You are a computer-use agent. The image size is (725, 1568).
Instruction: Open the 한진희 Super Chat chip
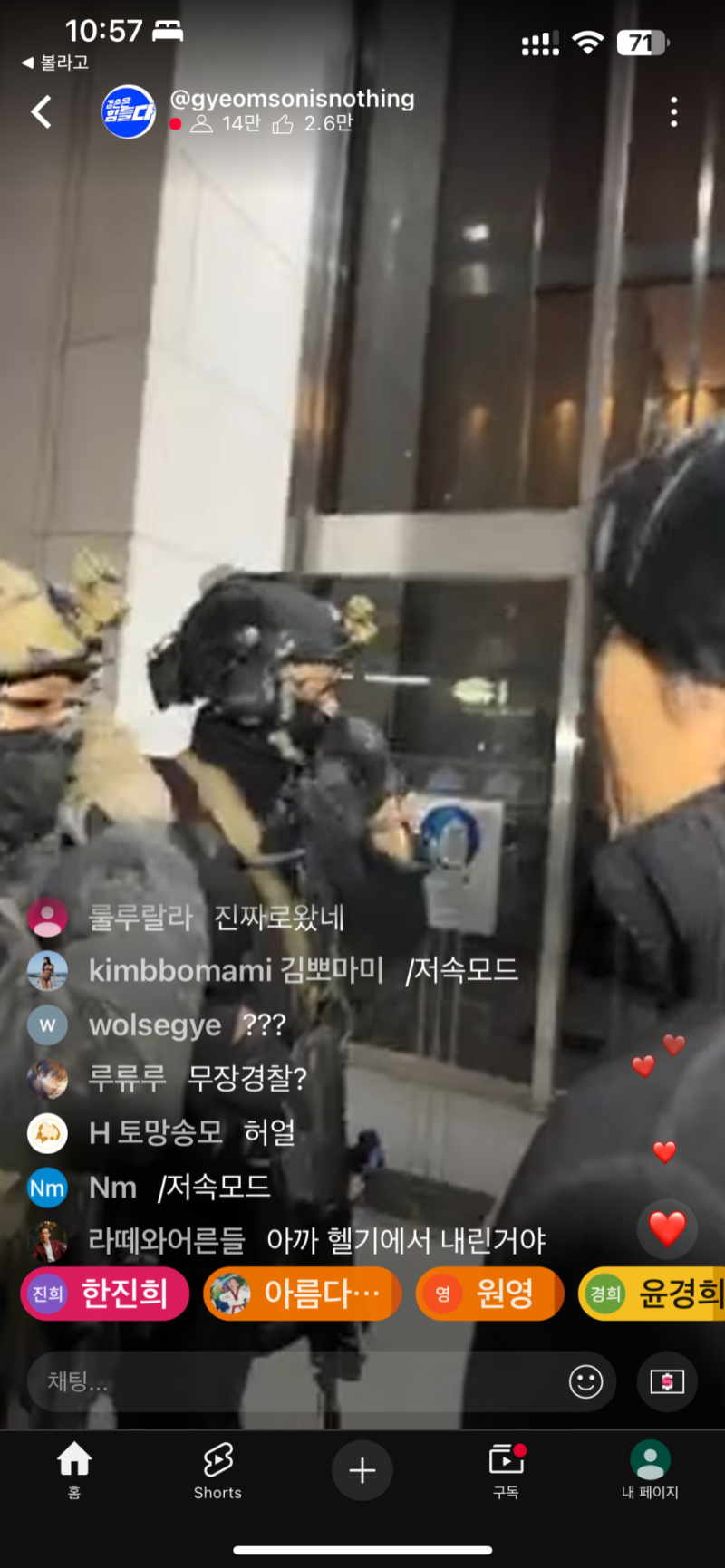pos(104,1294)
